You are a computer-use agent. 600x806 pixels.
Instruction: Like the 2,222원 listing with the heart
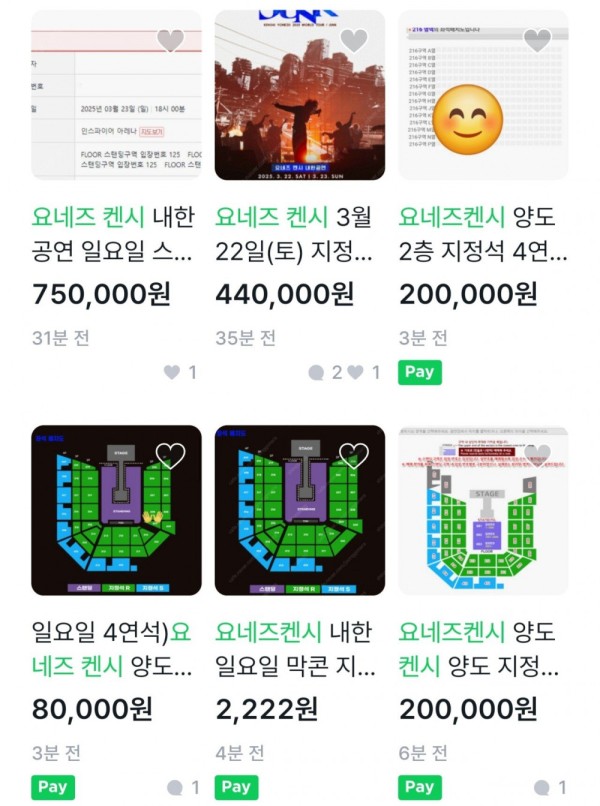click(x=354, y=456)
